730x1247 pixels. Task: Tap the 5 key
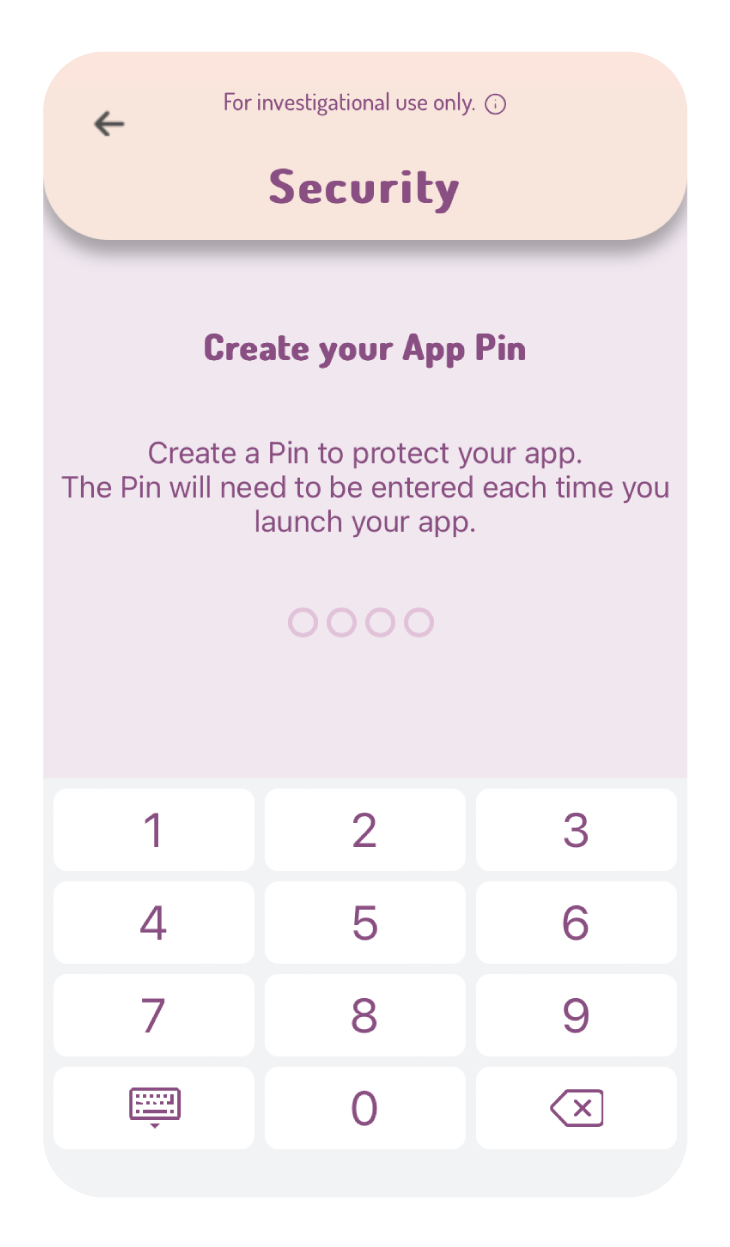365,923
